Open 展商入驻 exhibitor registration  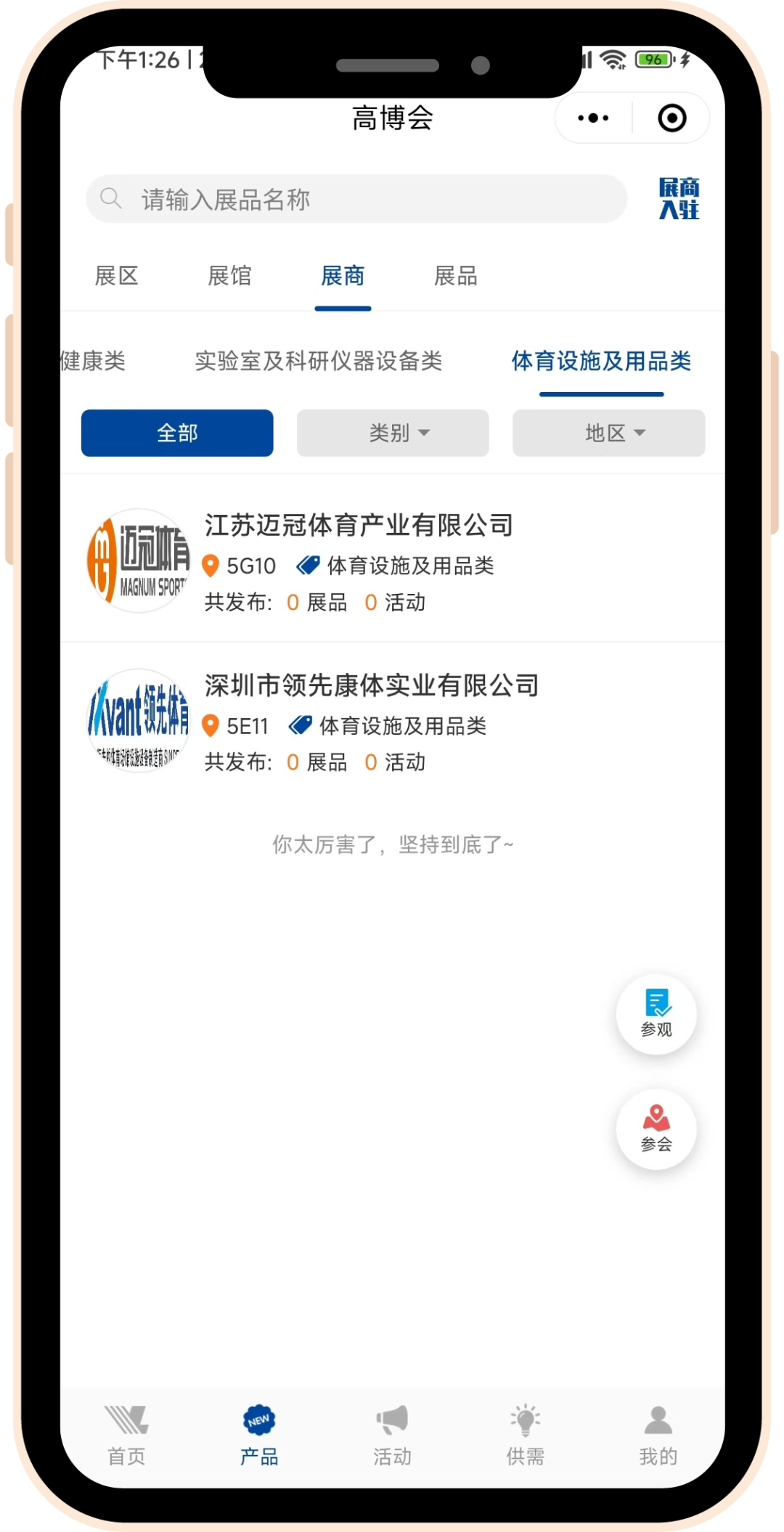(678, 198)
